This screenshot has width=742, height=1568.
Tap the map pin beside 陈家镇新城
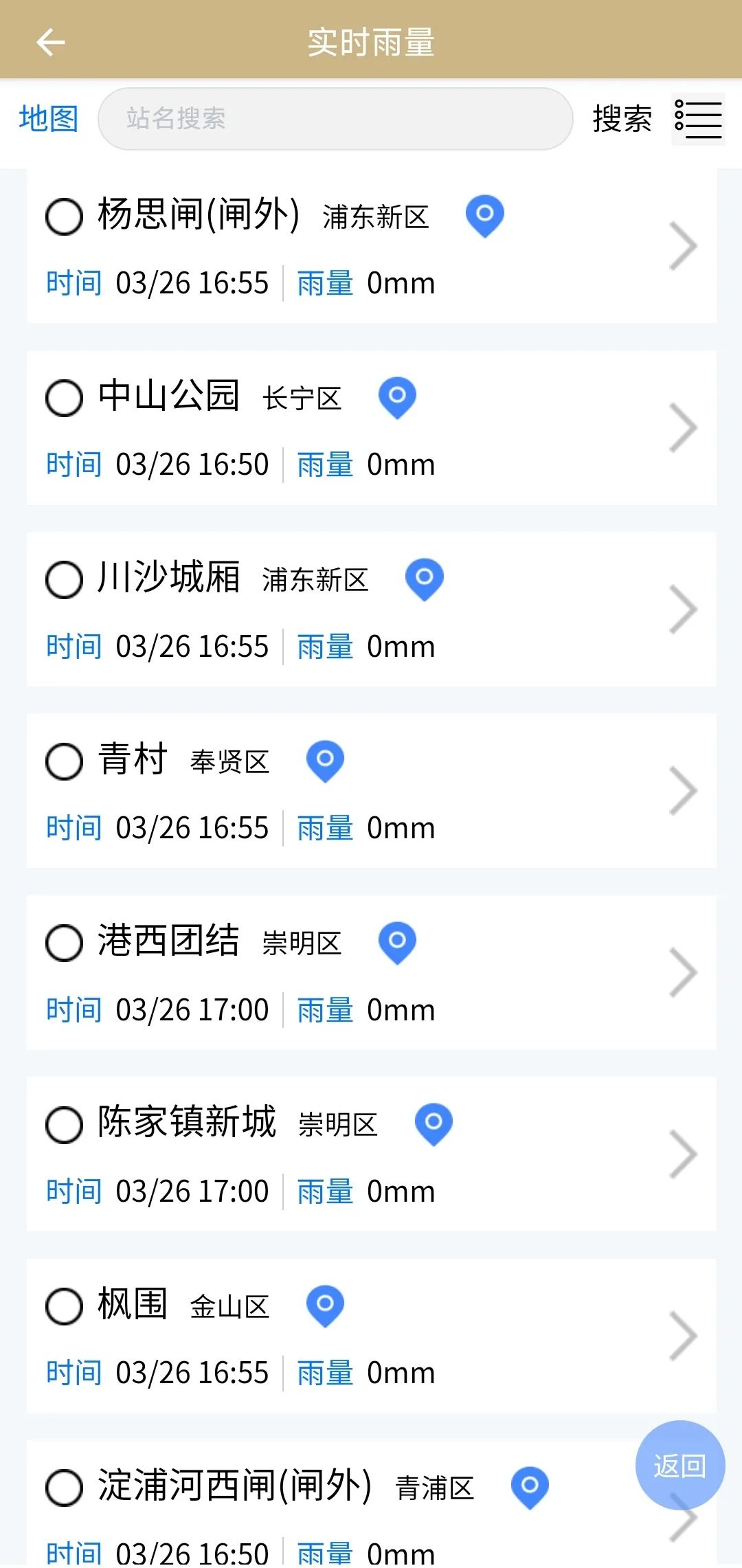434,1124
